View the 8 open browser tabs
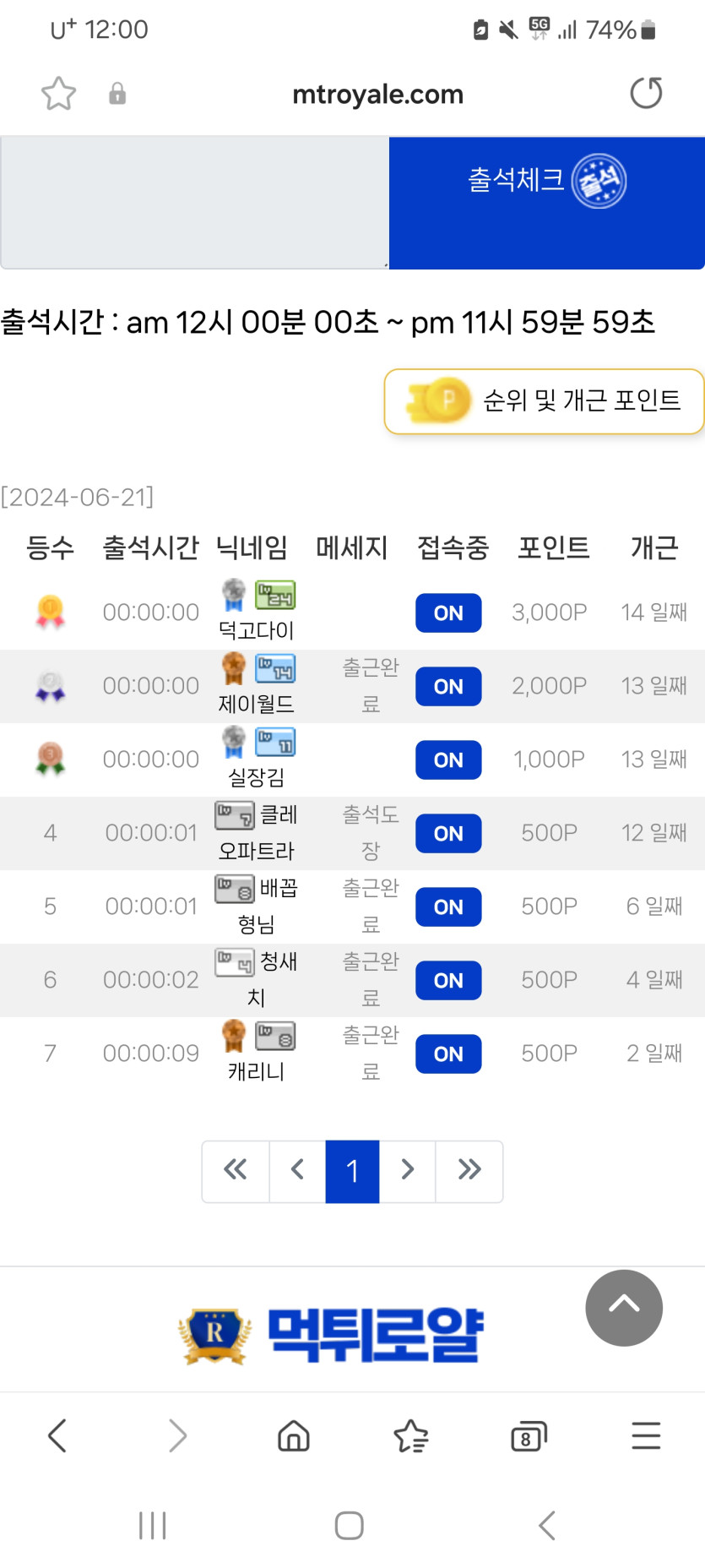 coord(529,1435)
